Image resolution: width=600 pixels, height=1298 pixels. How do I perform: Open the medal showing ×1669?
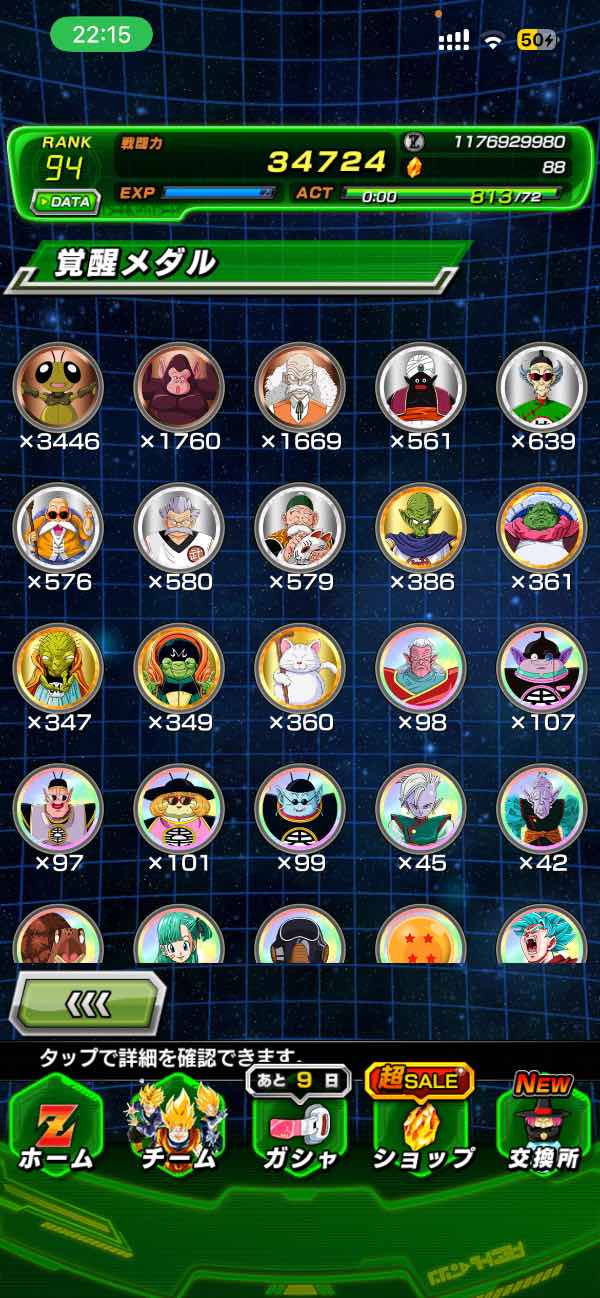pos(300,387)
